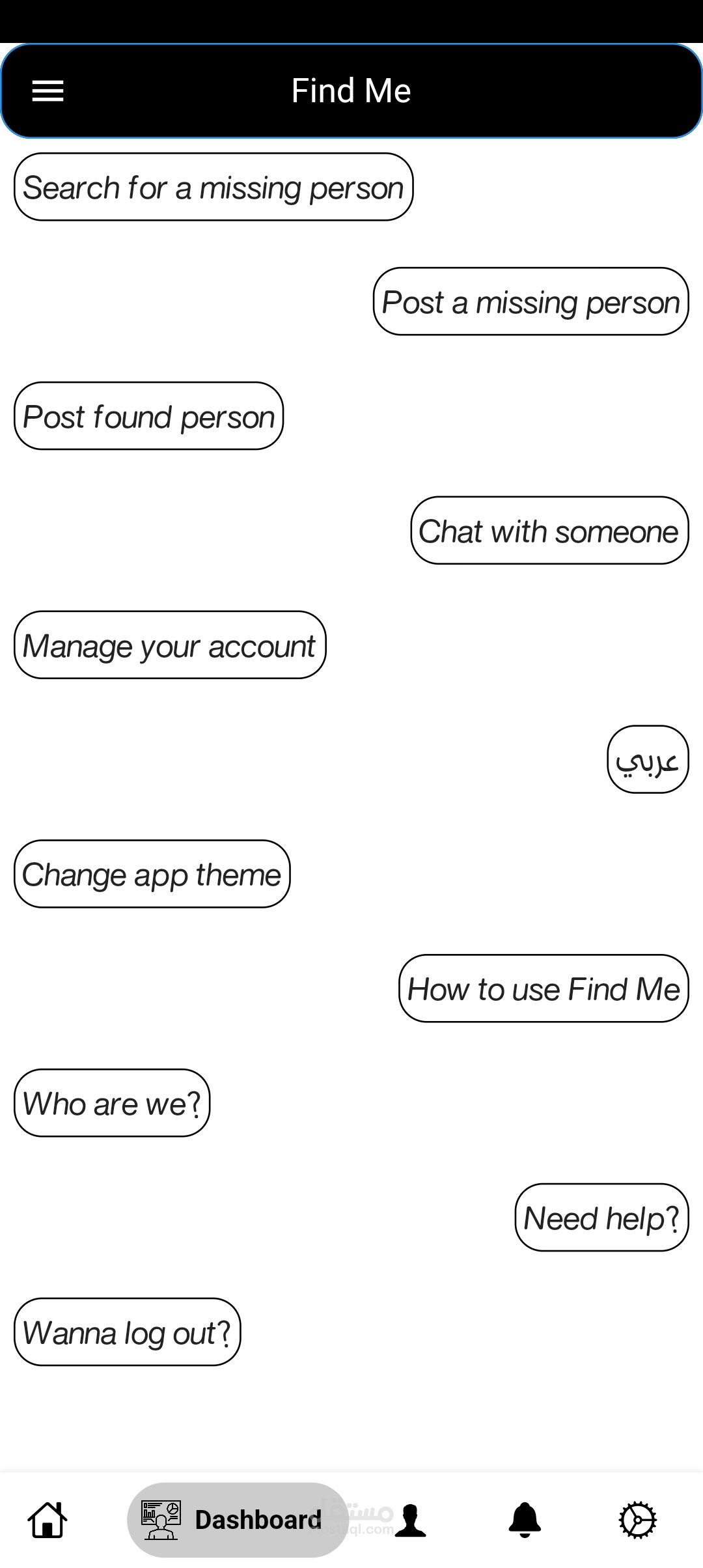Switch language to Arabic
This screenshot has height=1568, width=703.
tap(647, 760)
